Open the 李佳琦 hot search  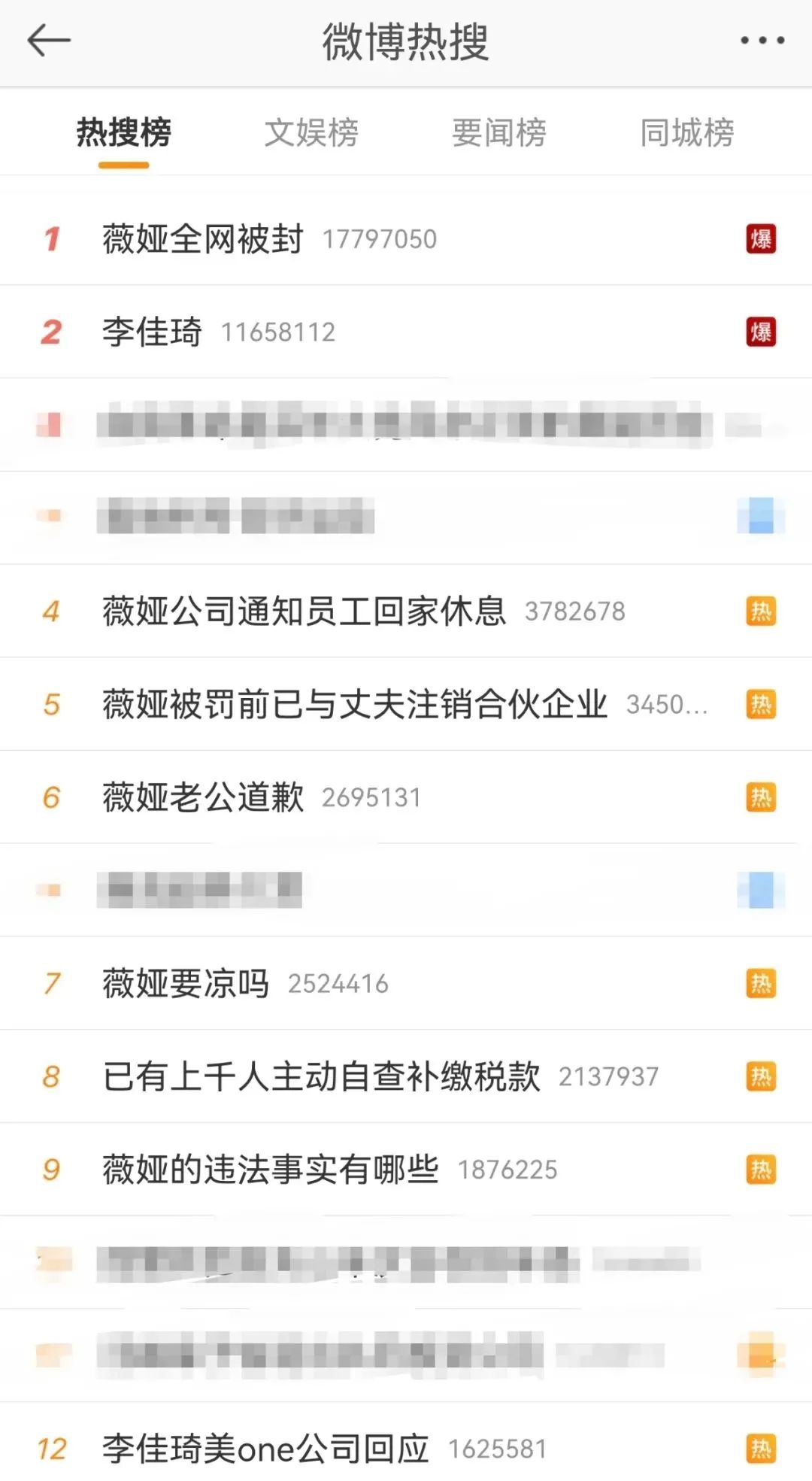pos(153,332)
